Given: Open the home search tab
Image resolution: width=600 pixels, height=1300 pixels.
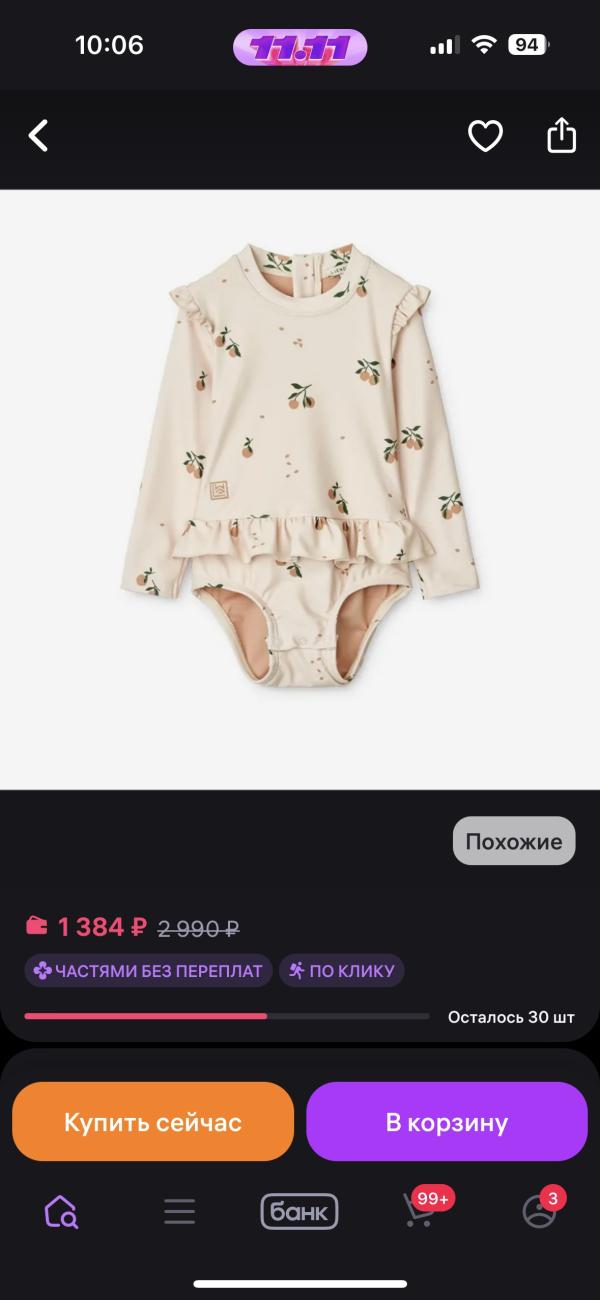Looking at the screenshot, I should click(x=61, y=1211).
